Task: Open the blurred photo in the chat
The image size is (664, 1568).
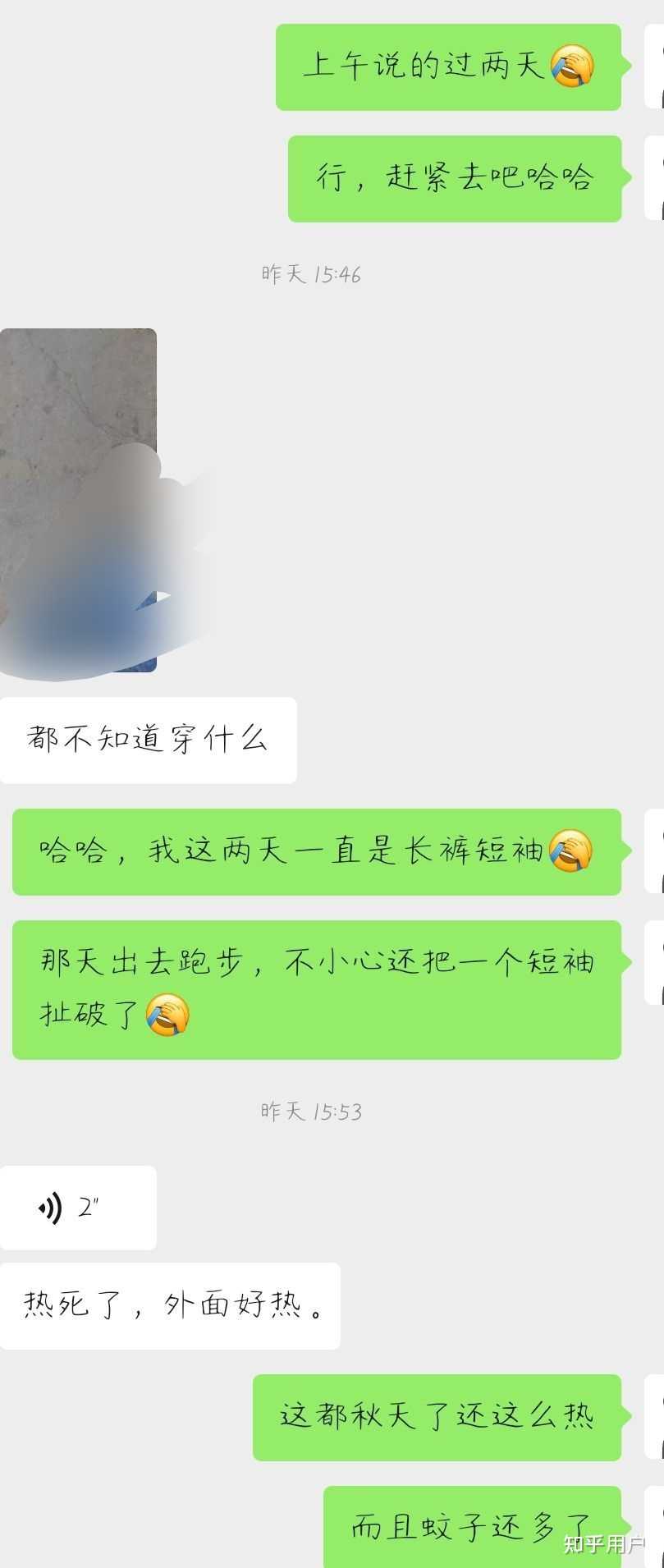Action: (x=79, y=500)
